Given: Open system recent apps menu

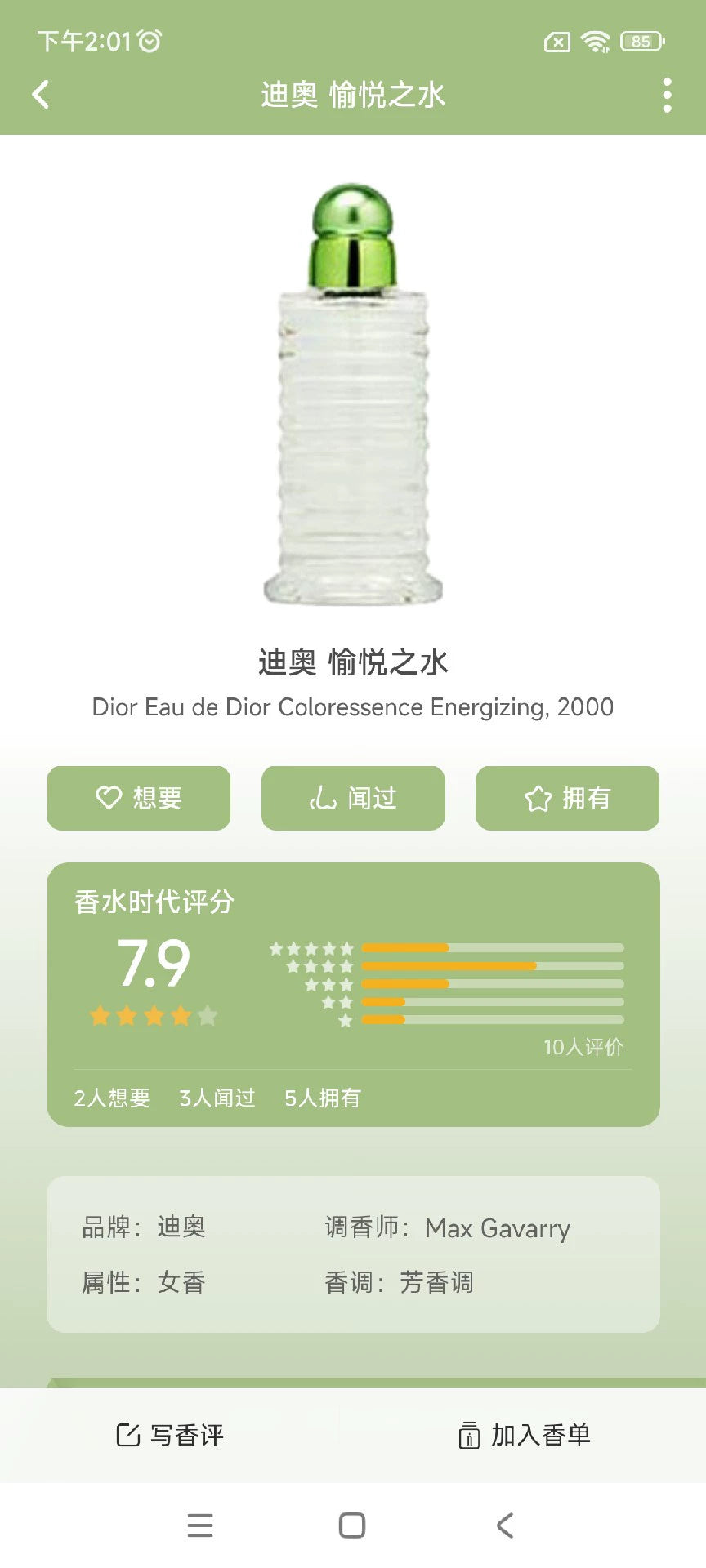Looking at the screenshot, I should pos(200,1525).
